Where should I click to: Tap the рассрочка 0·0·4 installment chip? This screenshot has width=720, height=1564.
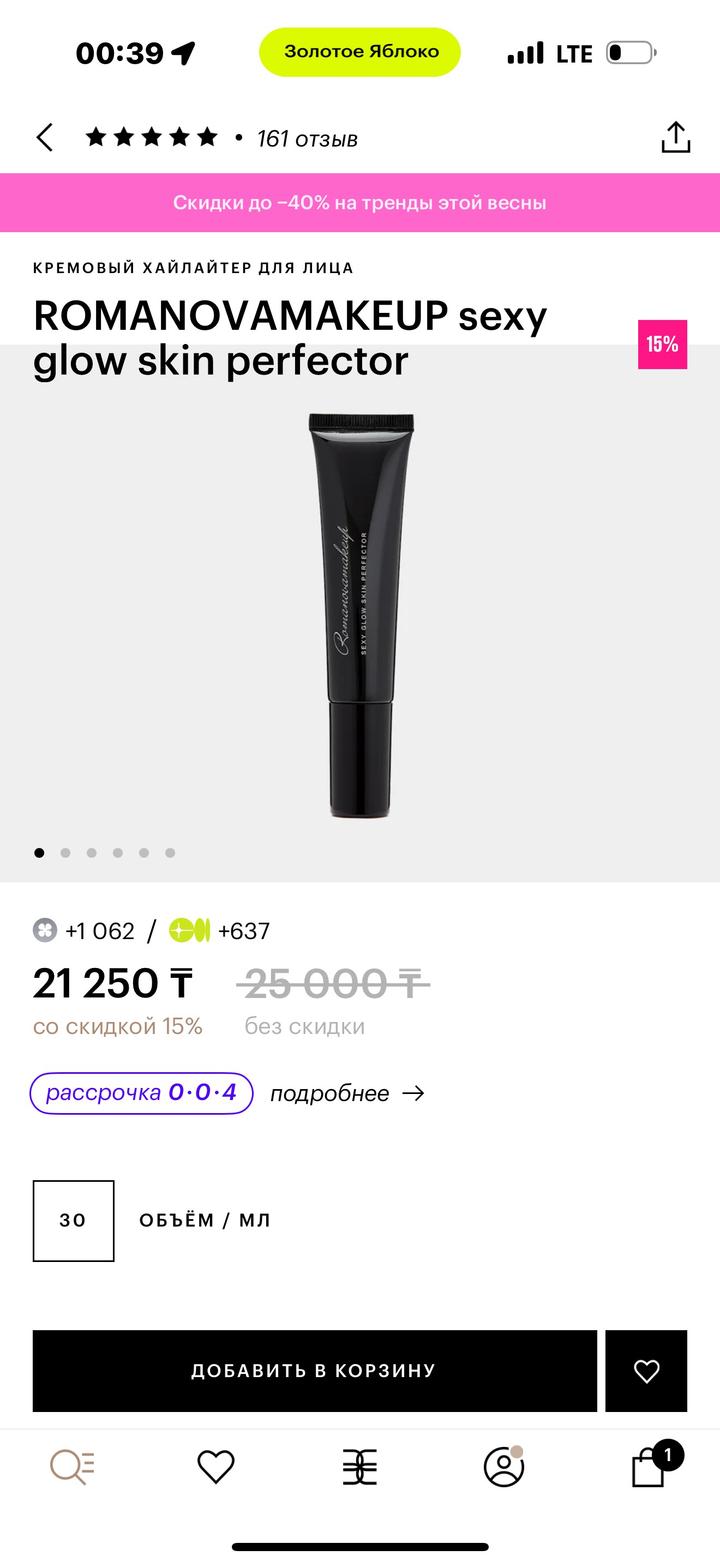141,1093
